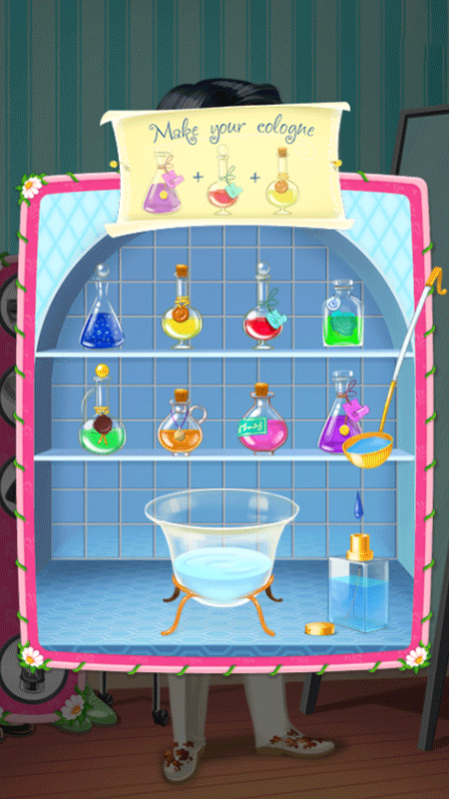Tap the pink flask with green label
The image size is (449, 799).
click(263, 418)
